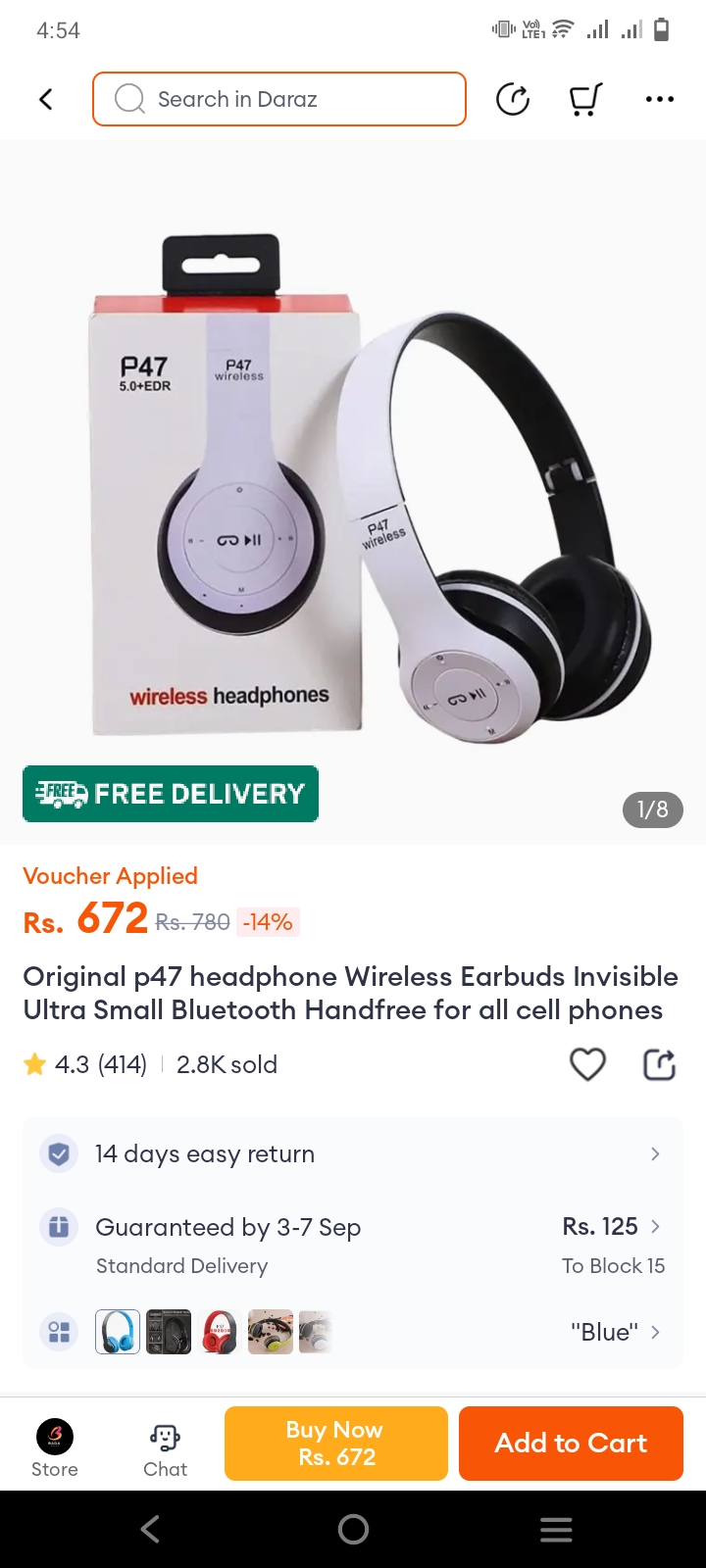706x1568 pixels.
Task: Open the three-dot overflow menu
Action: (659, 99)
